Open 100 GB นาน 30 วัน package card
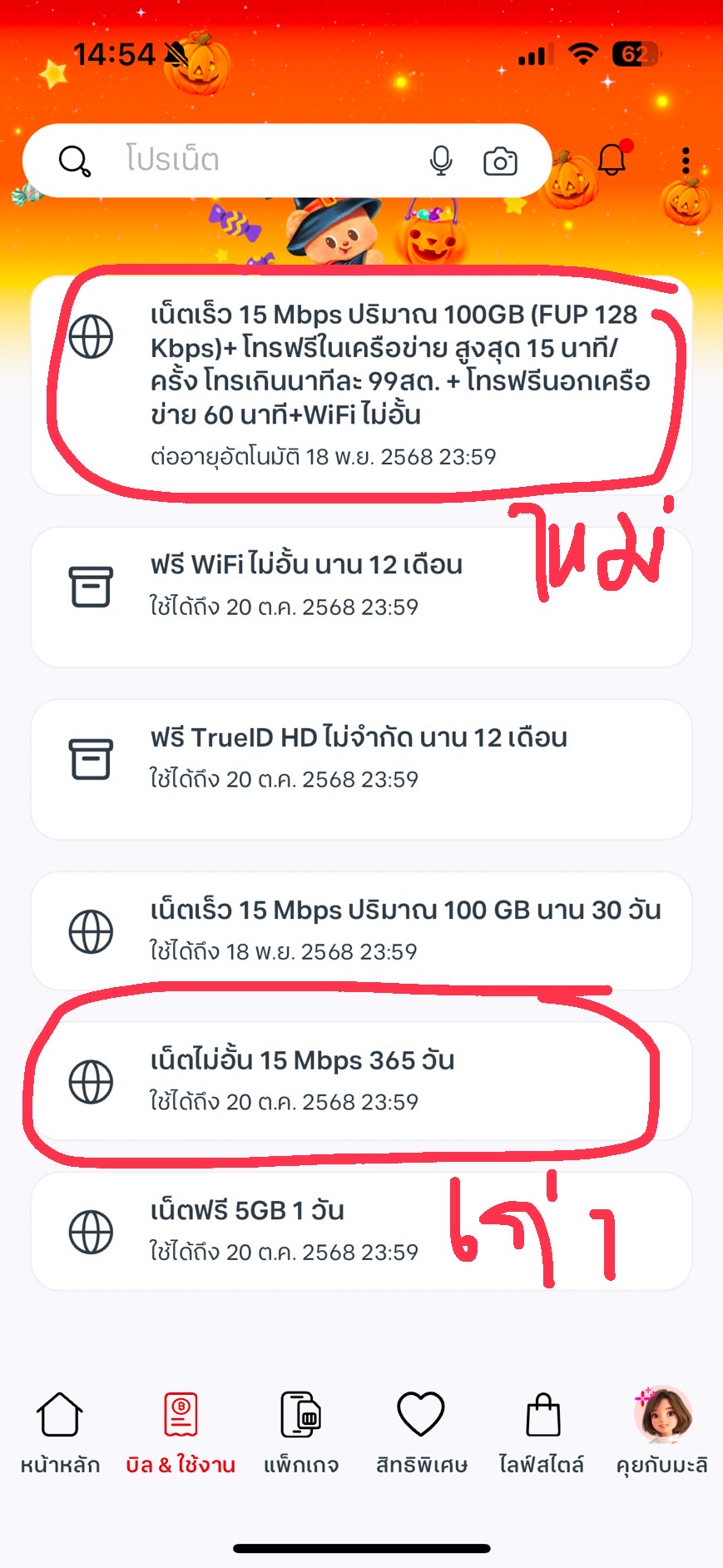 pyautogui.click(x=361, y=930)
